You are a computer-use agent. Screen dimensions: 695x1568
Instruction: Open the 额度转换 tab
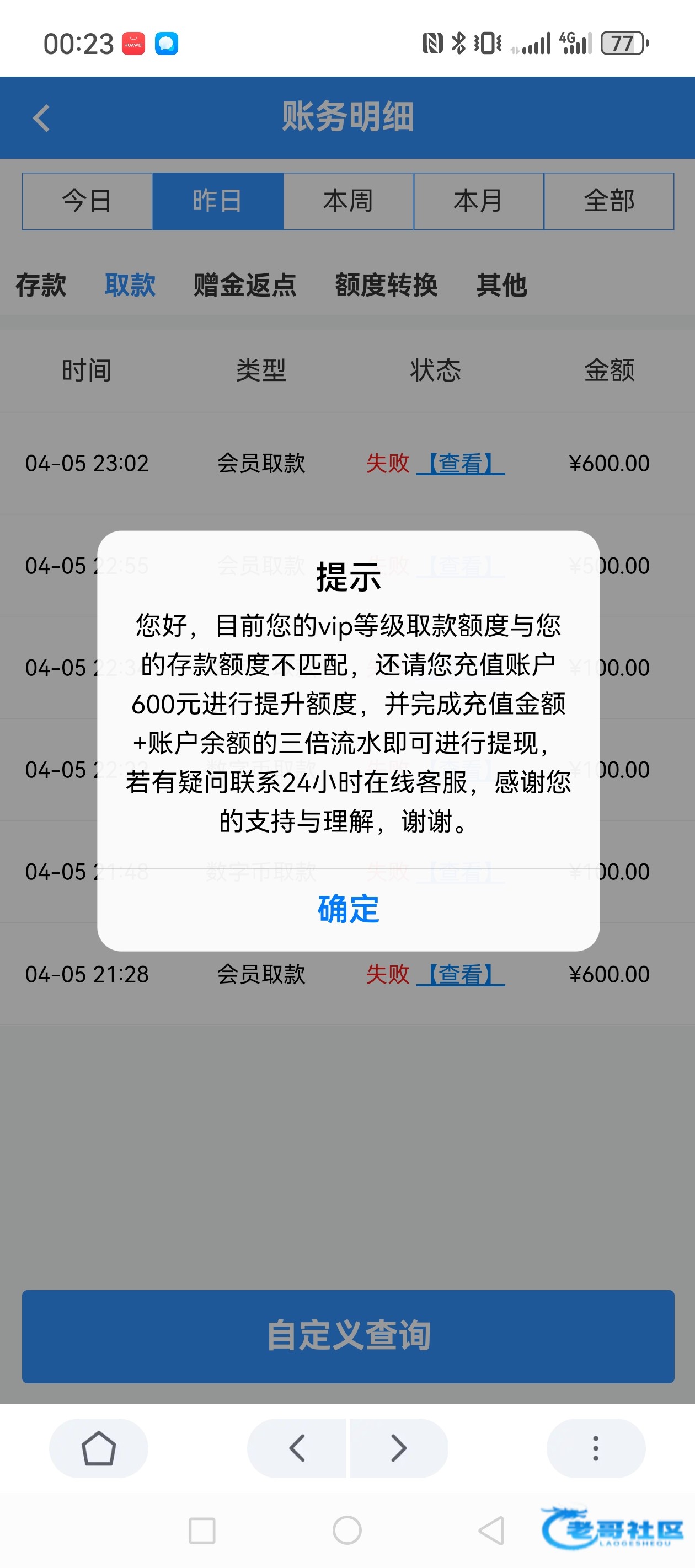click(x=386, y=285)
